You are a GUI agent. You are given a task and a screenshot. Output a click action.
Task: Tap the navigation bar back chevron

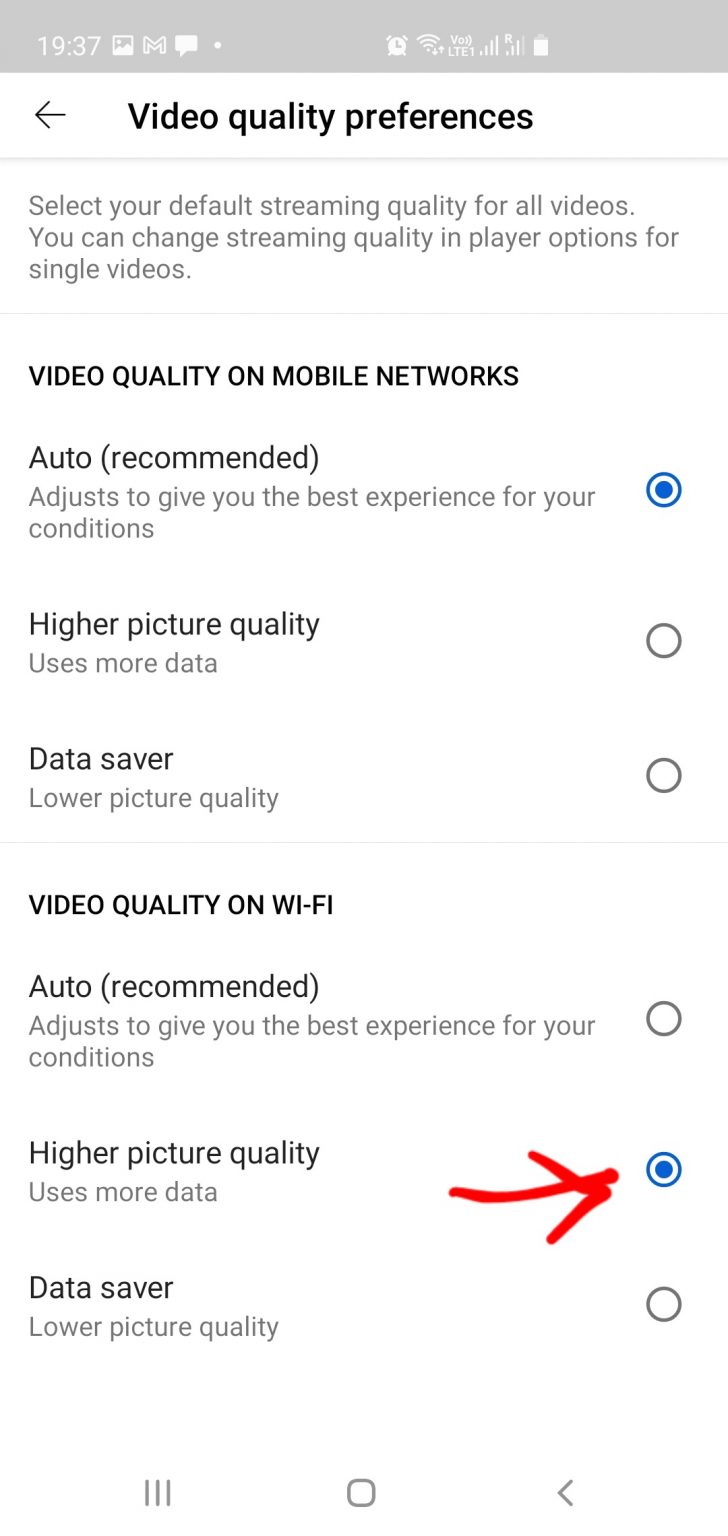point(564,1491)
